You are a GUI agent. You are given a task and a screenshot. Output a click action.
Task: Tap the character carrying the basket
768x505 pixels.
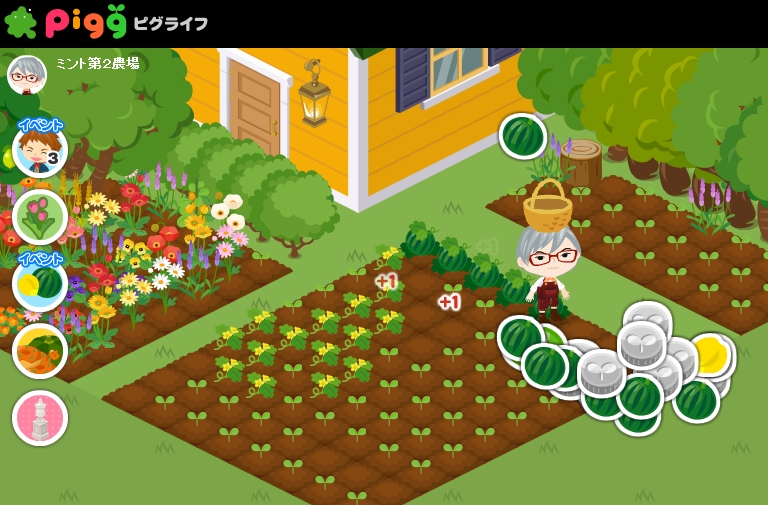coord(548,260)
